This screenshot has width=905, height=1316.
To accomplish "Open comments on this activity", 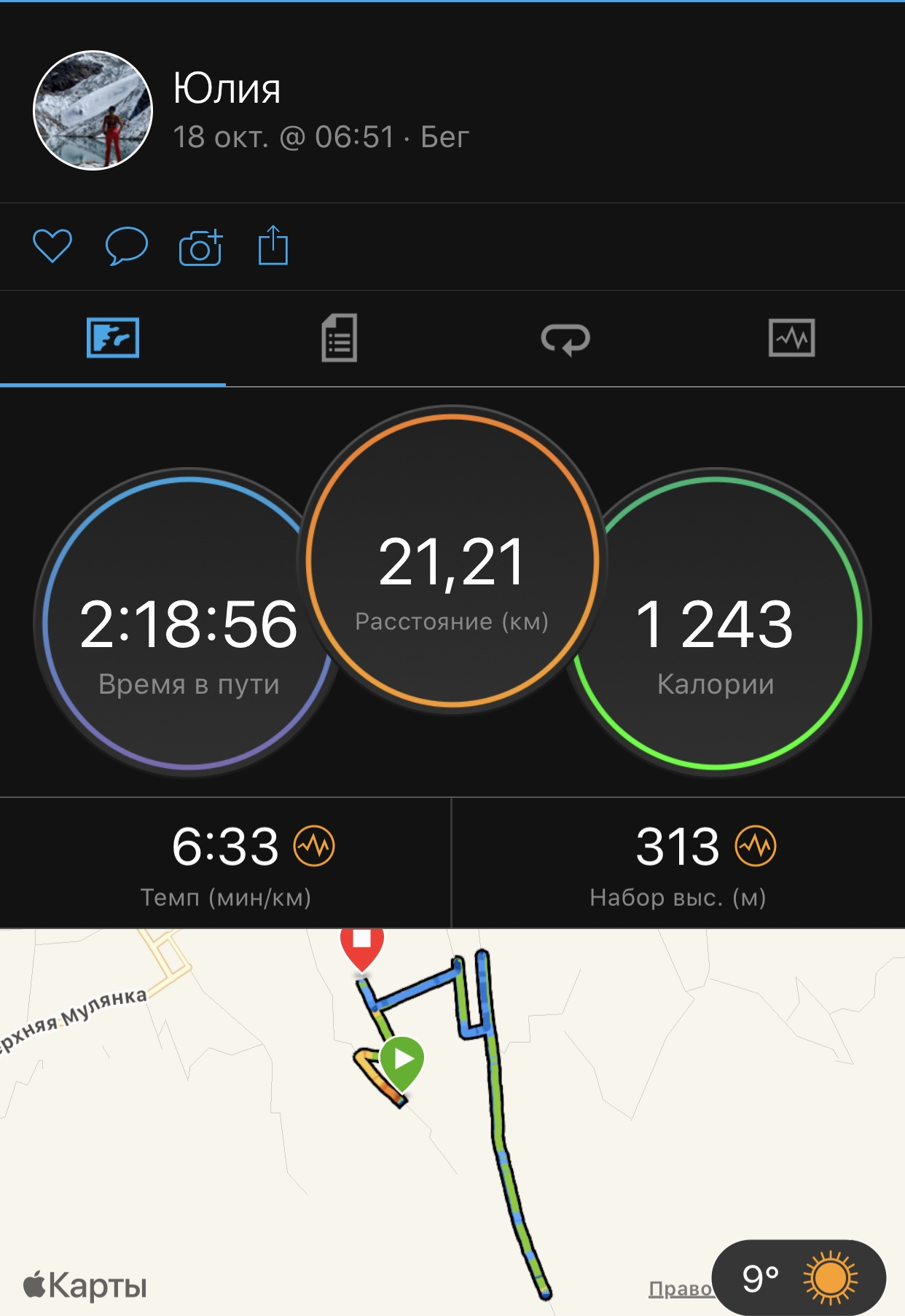I will 127,246.
